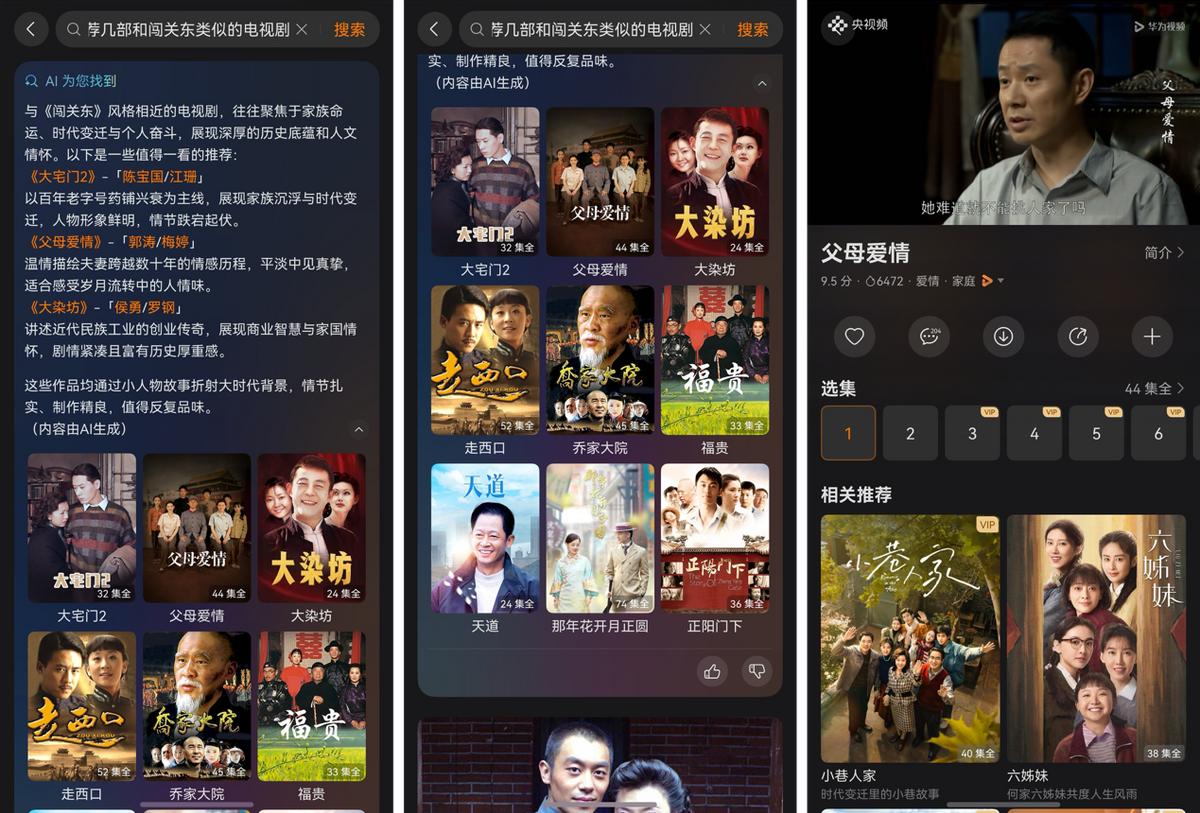Open the comments bubble icon
The image size is (1200, 813).
click(x=929, y=337)
